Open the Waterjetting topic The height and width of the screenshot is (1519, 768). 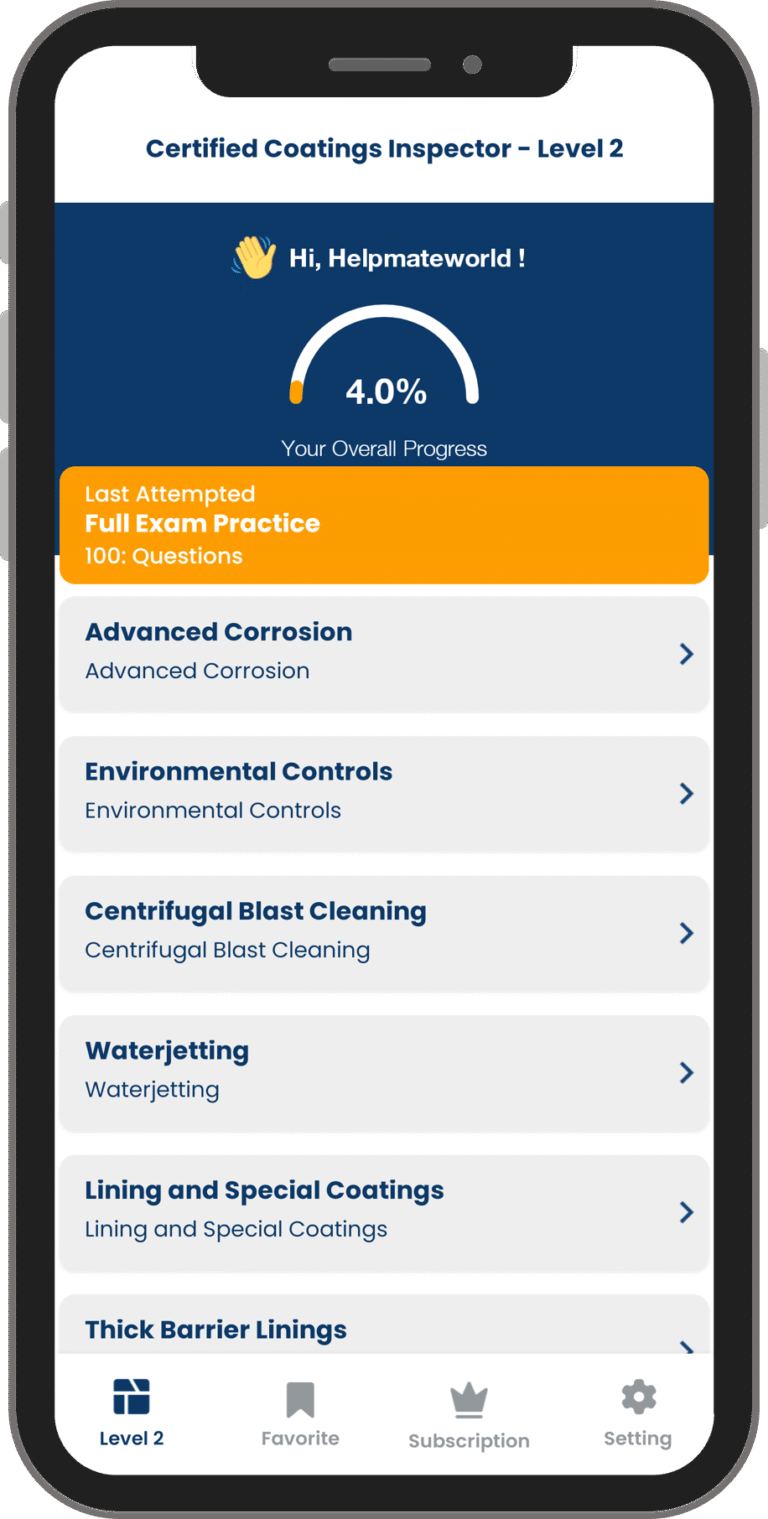(x=384, y=1072)
